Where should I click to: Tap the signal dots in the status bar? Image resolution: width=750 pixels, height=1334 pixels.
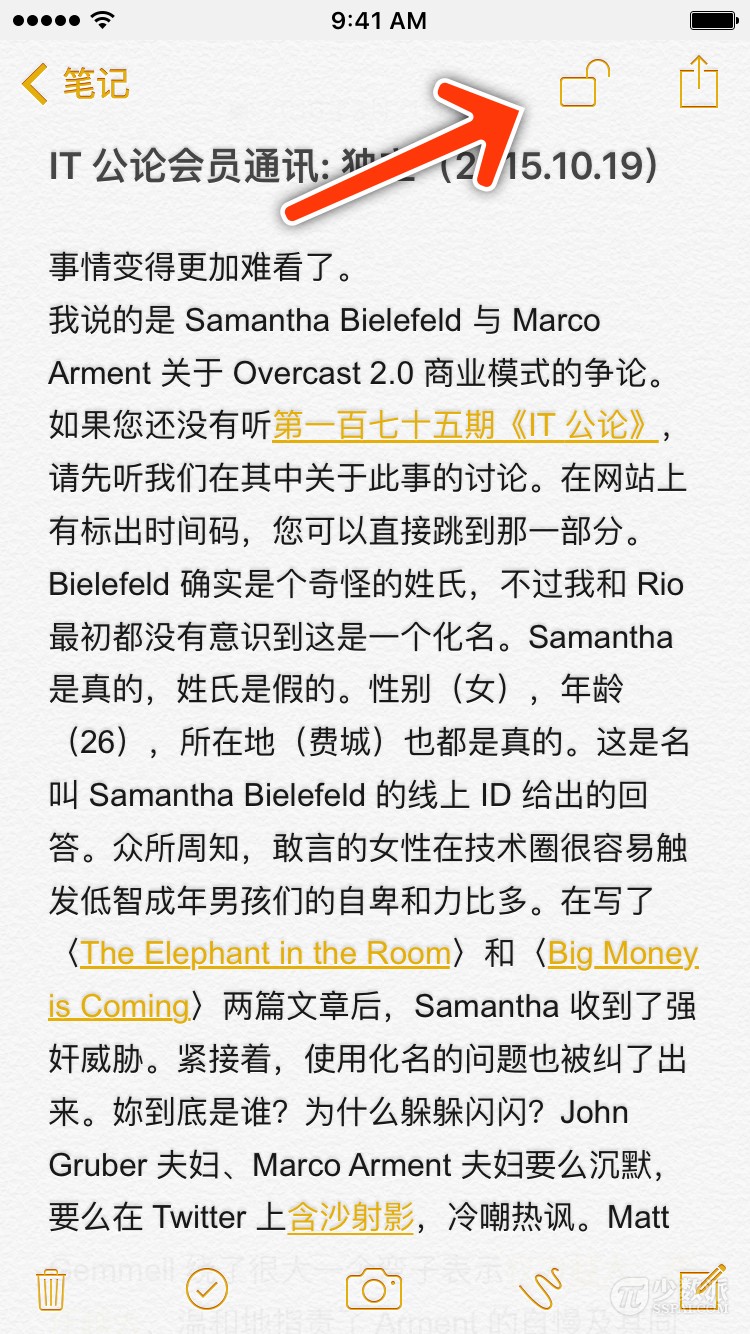(45, 17)
